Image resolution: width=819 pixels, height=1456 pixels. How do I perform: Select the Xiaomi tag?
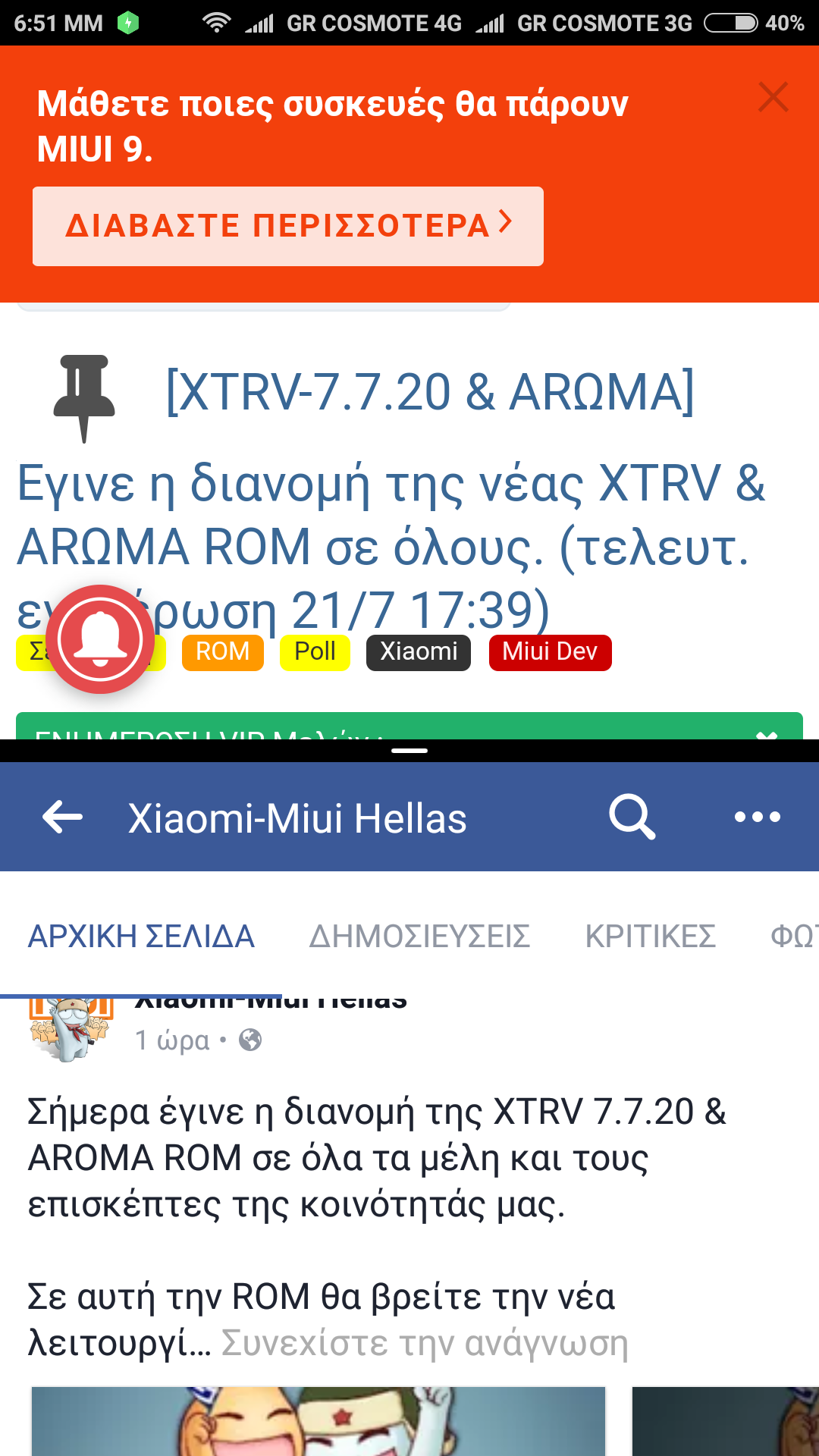tap(419, 652)
